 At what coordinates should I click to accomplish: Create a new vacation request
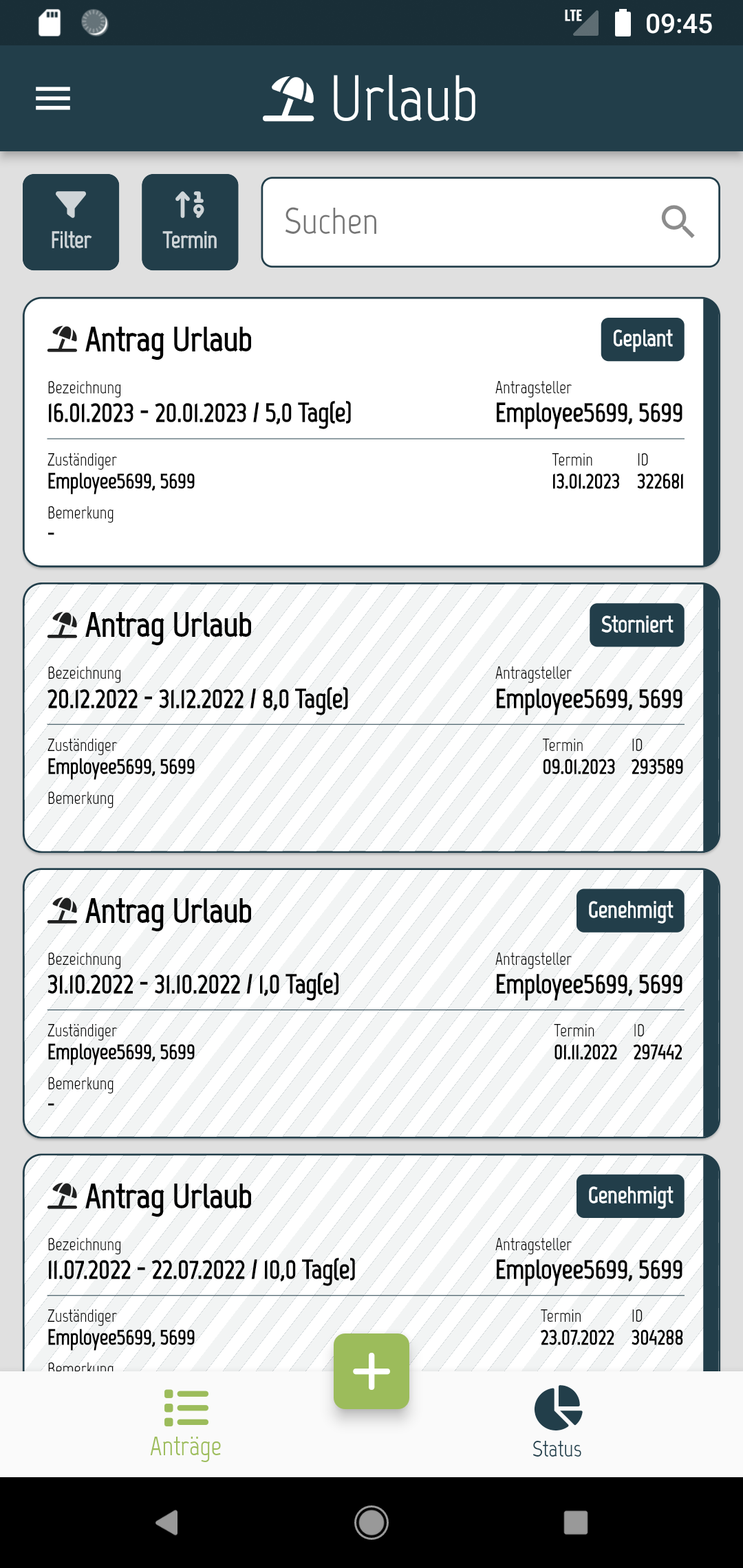click(x=371, y=1371)
